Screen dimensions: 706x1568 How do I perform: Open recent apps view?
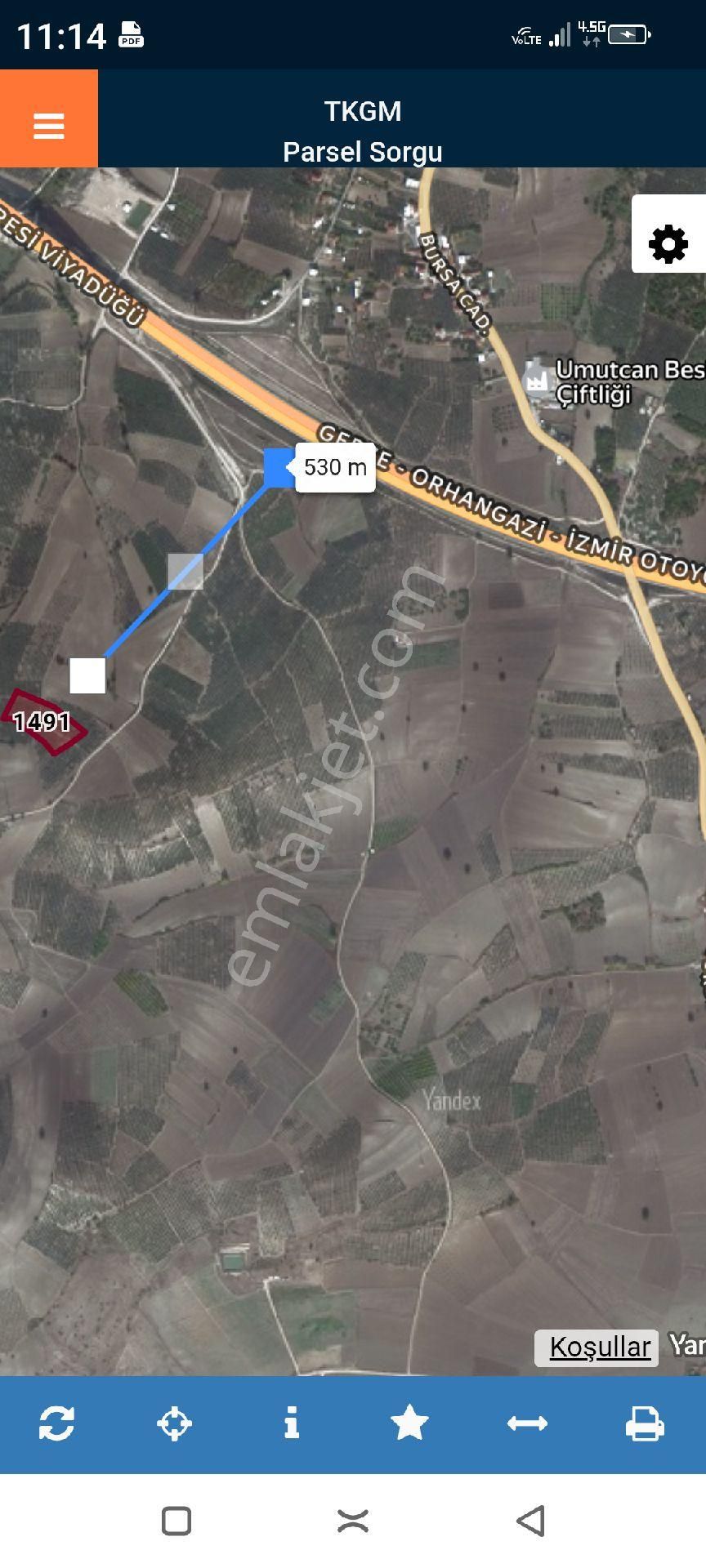click(176, 1521)
